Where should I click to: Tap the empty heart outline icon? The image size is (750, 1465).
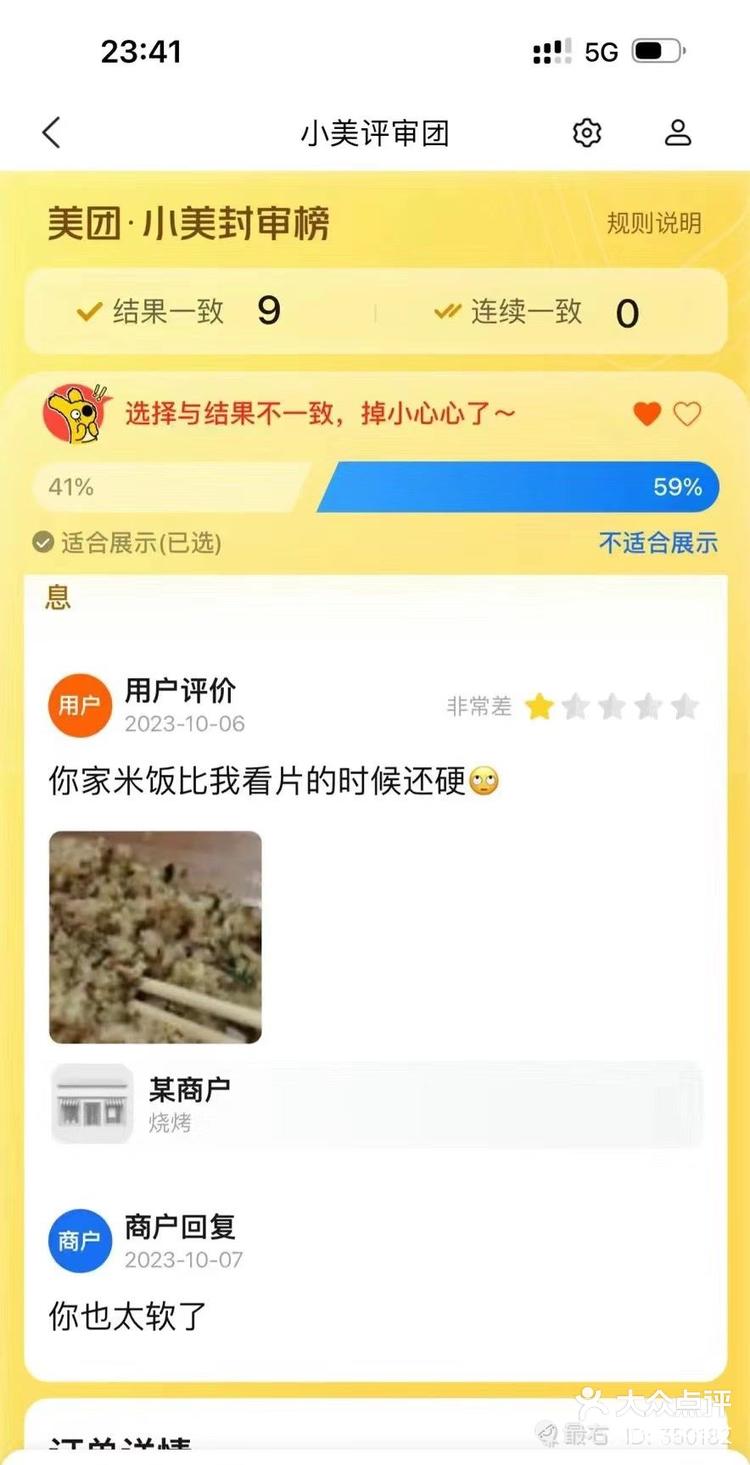coord(688,413)
